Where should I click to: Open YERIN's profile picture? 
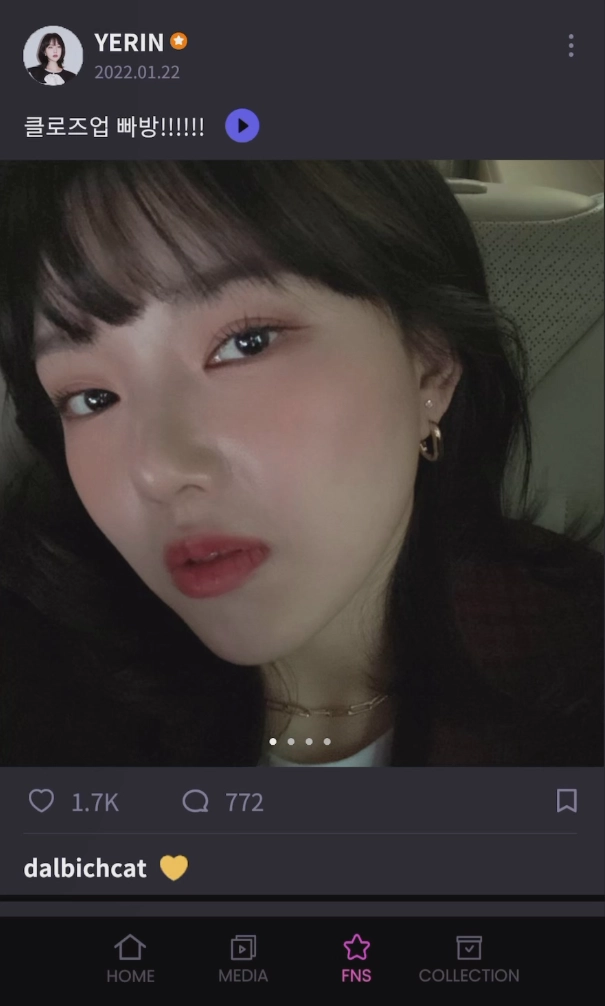click(53, 56)
